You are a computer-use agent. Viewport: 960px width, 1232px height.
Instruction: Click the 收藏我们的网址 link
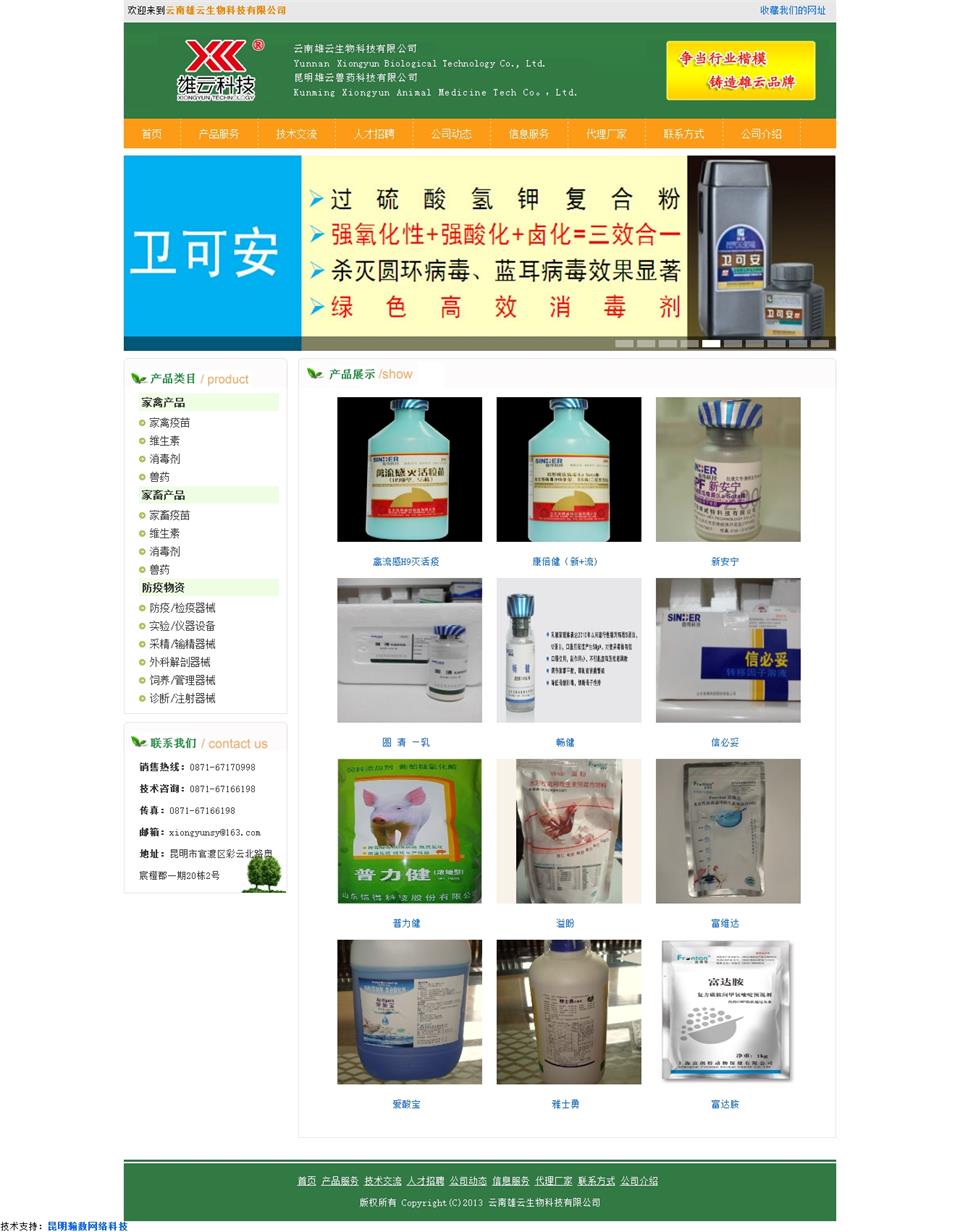[792, 10]
